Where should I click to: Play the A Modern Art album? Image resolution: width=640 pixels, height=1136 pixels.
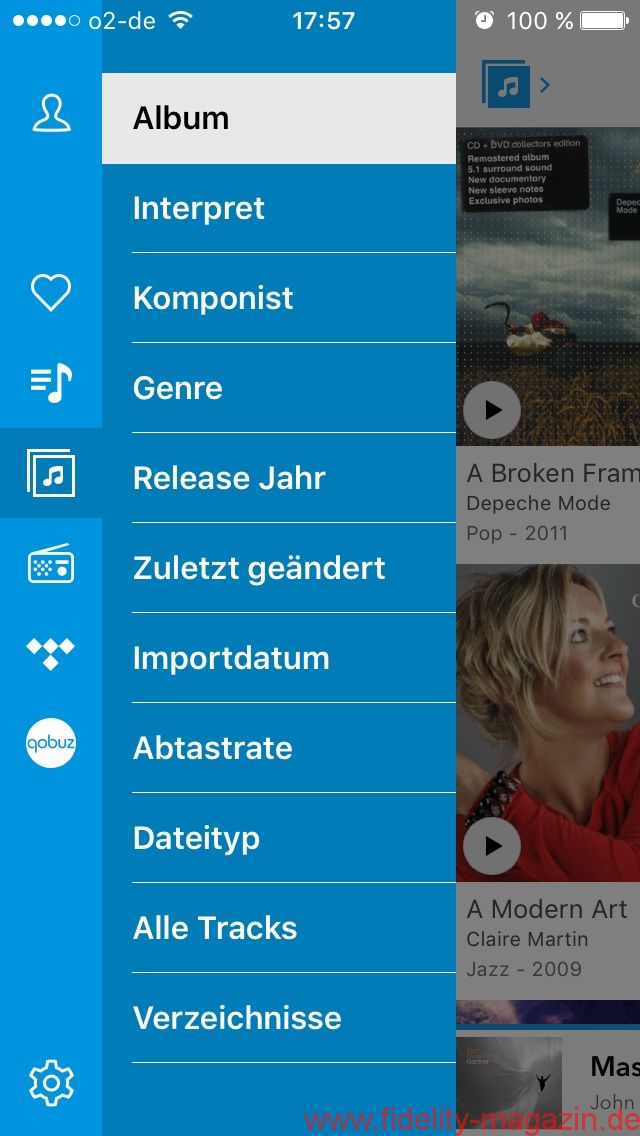pyautogui.click(x=492, y=846)
